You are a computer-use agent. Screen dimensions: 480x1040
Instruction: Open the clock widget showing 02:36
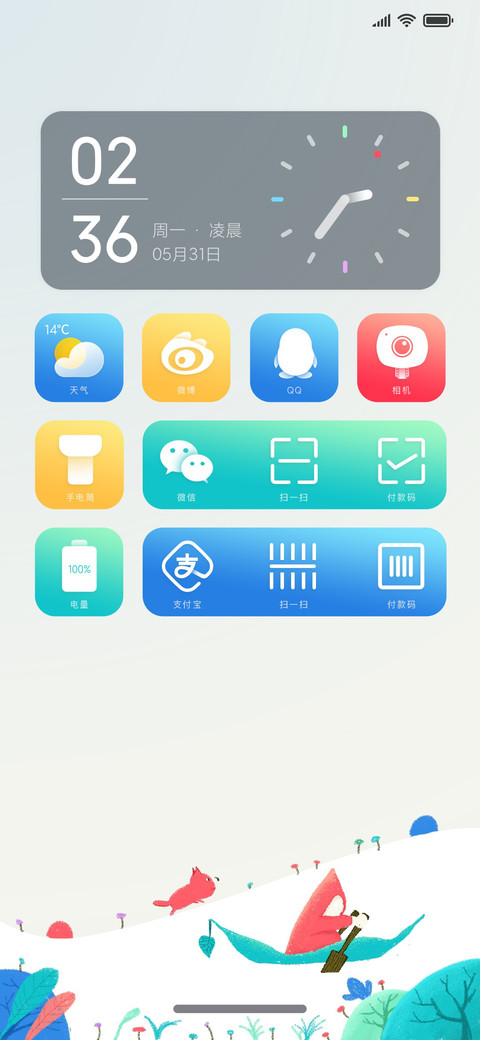[240, 200]
